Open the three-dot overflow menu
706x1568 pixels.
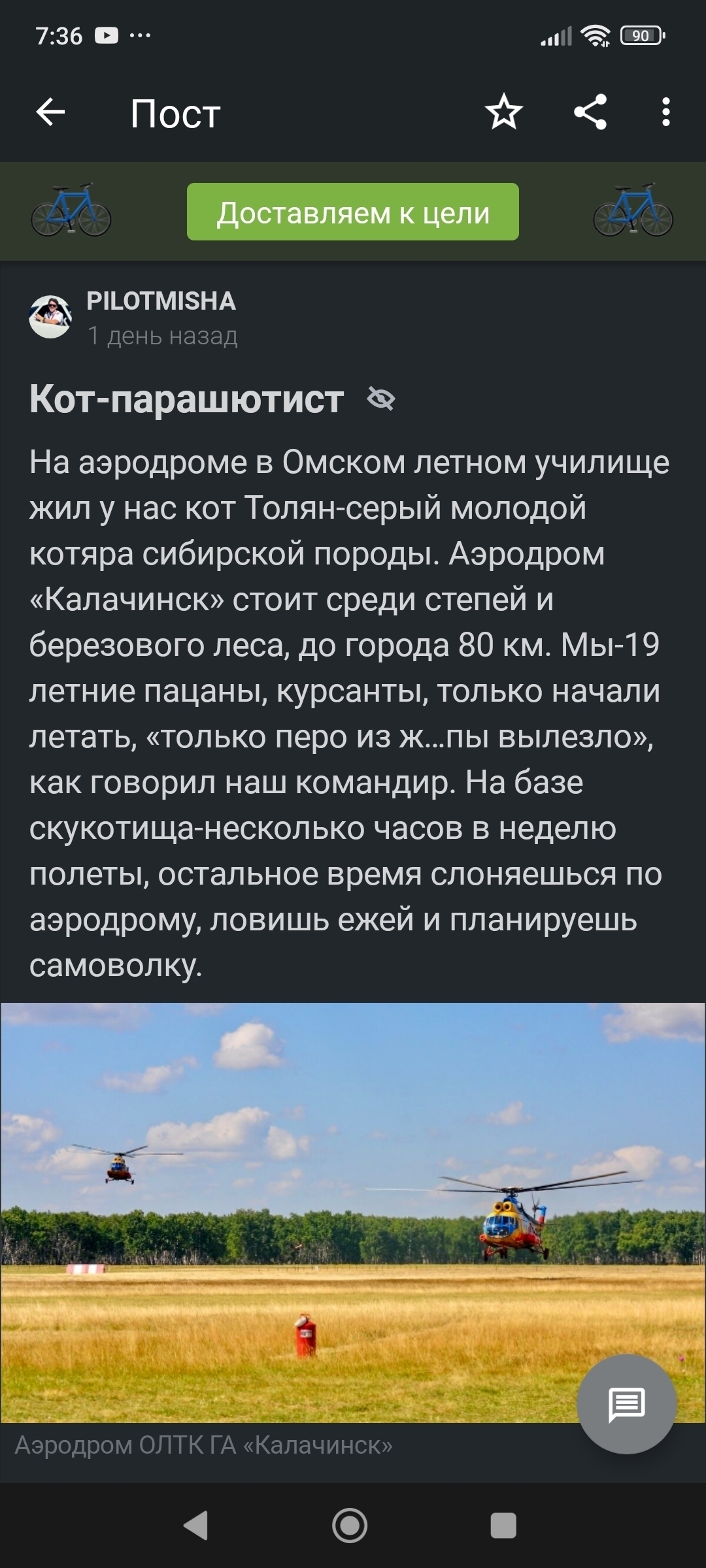click(665, 112)
